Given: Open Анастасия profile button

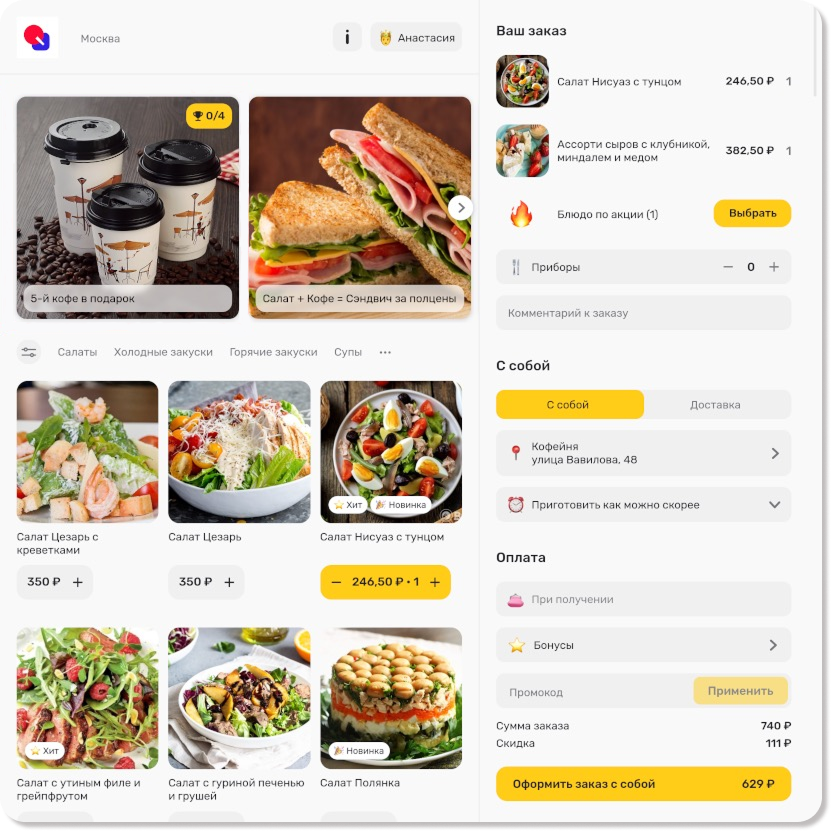Looking at the screenshot, I should [x=416, y=38].
